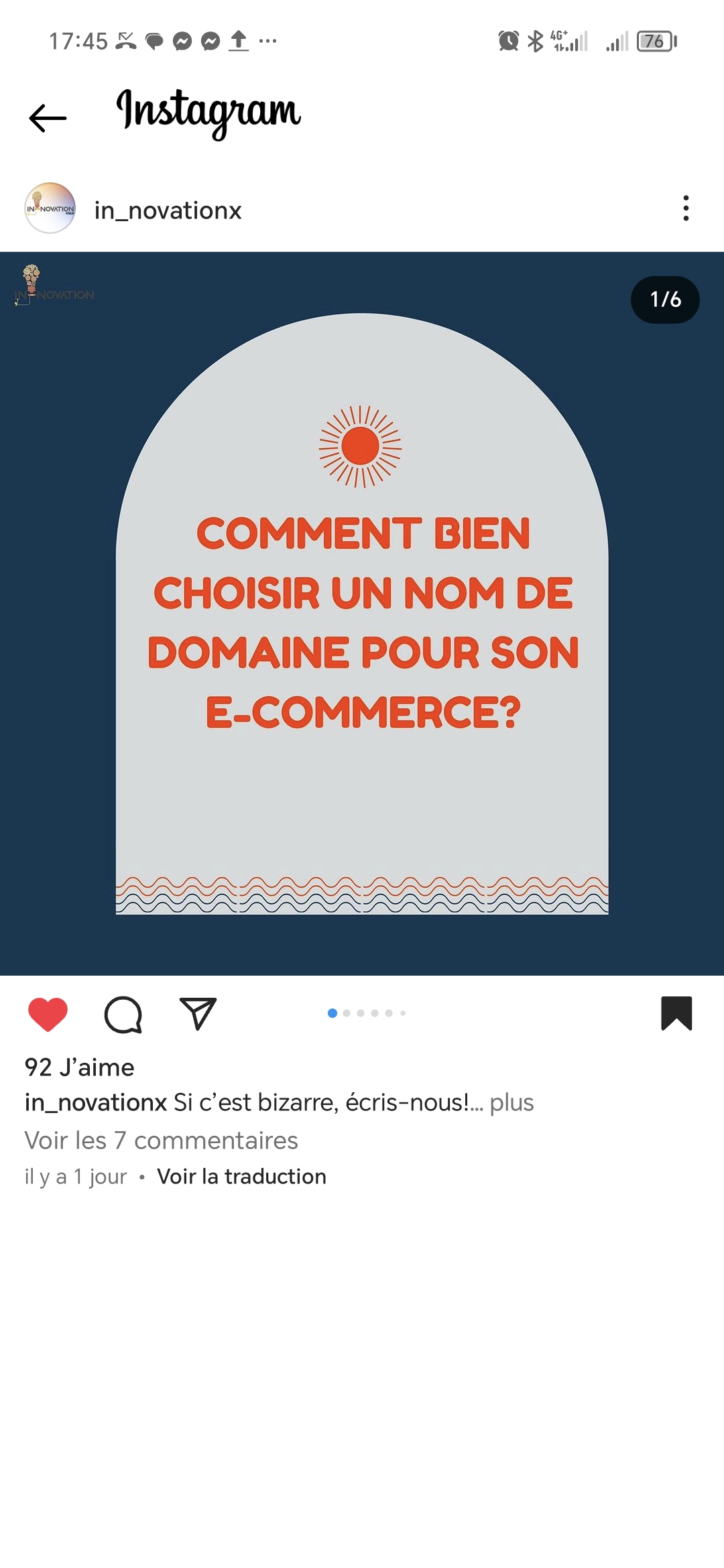This screenshot has height=1568, width=724.
Task: Open the in_novationx username in post header
Action: [168, 210]
